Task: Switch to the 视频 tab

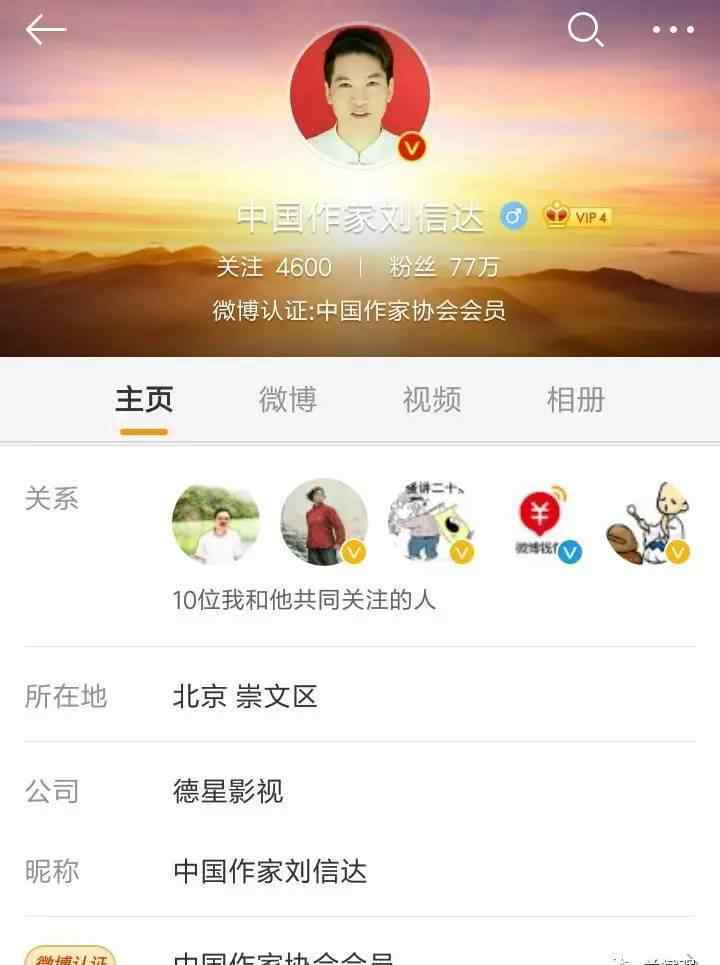Action: [432, 400]
